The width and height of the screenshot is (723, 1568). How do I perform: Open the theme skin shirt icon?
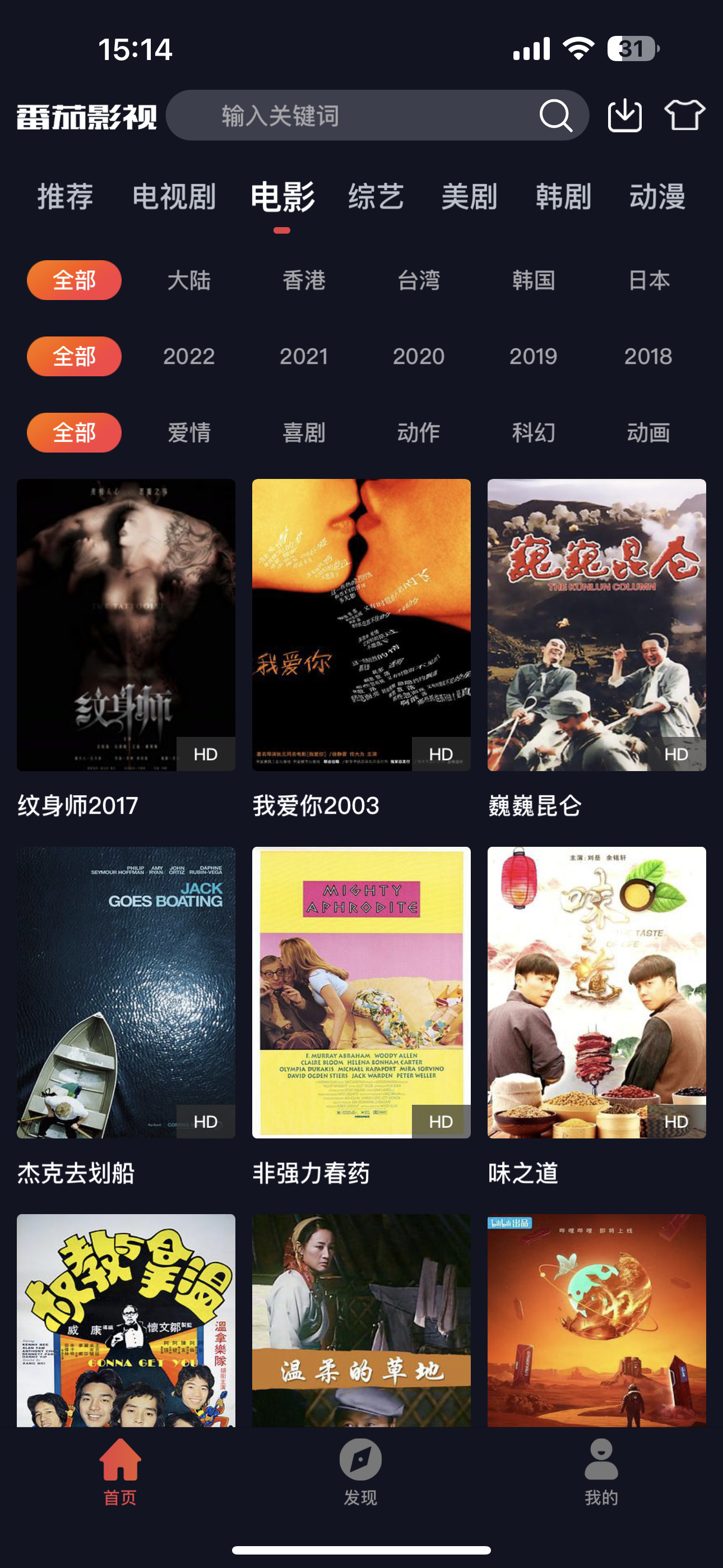tap(684, 116)
